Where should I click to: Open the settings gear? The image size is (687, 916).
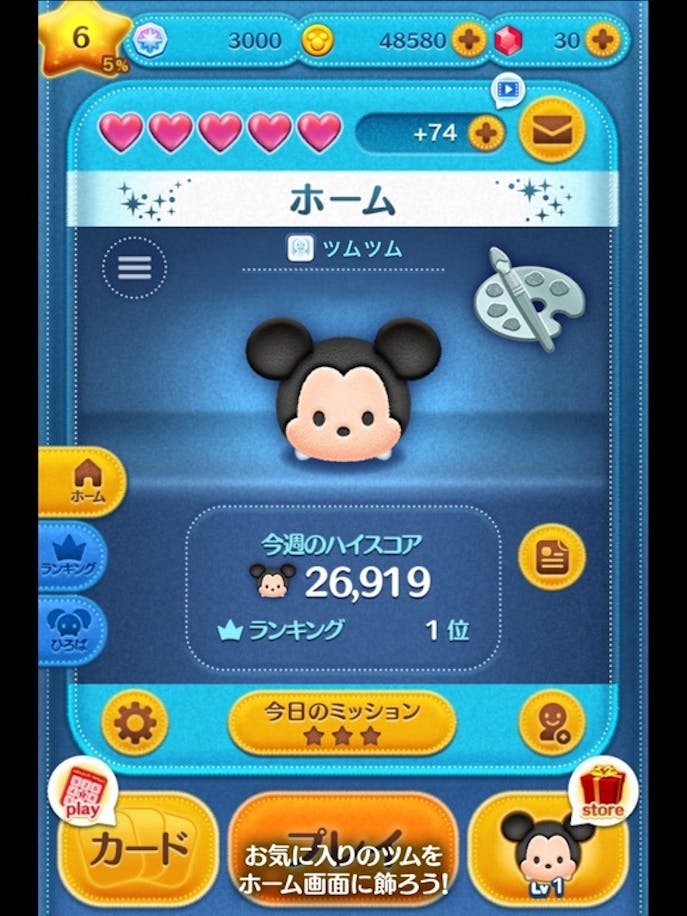click(x=135, y=722)
